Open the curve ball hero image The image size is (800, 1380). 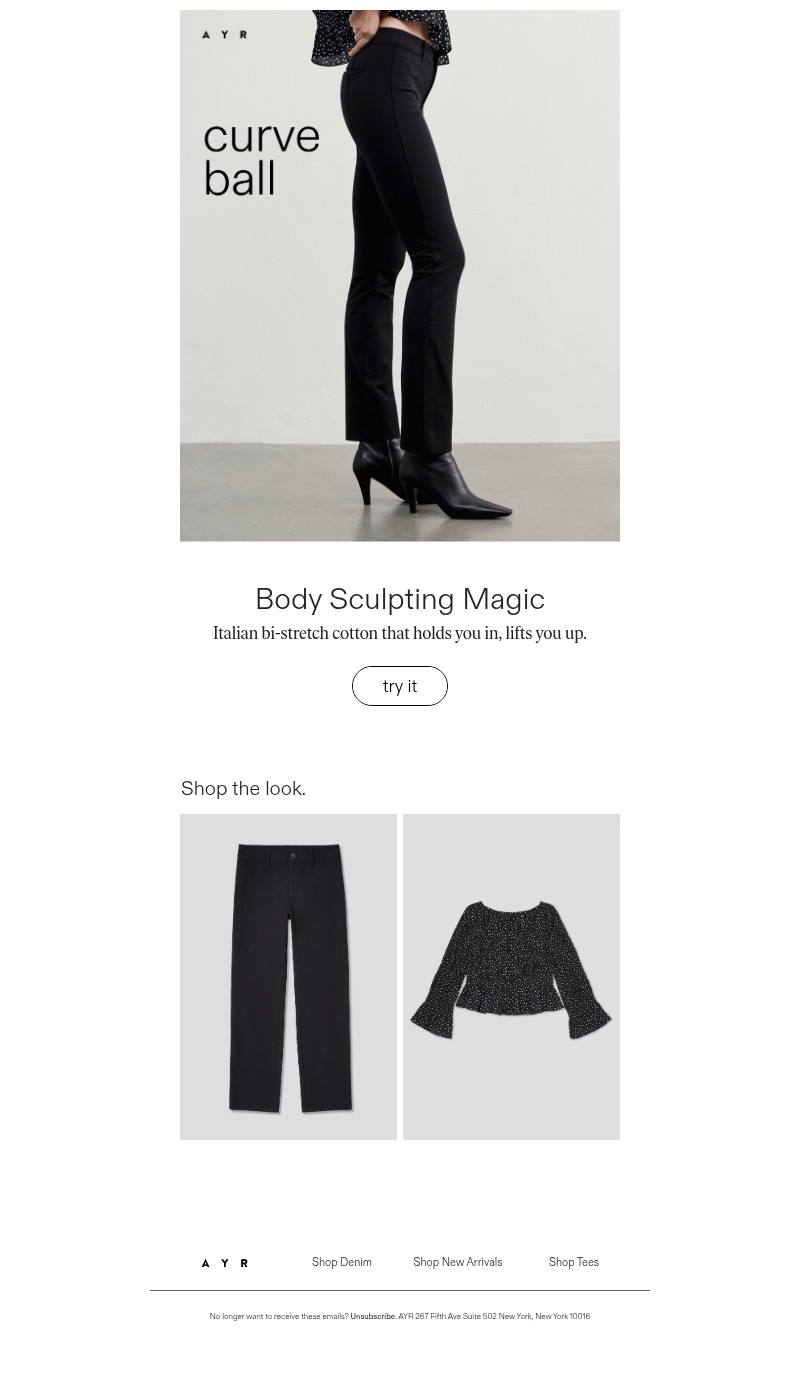pos(399,275)
